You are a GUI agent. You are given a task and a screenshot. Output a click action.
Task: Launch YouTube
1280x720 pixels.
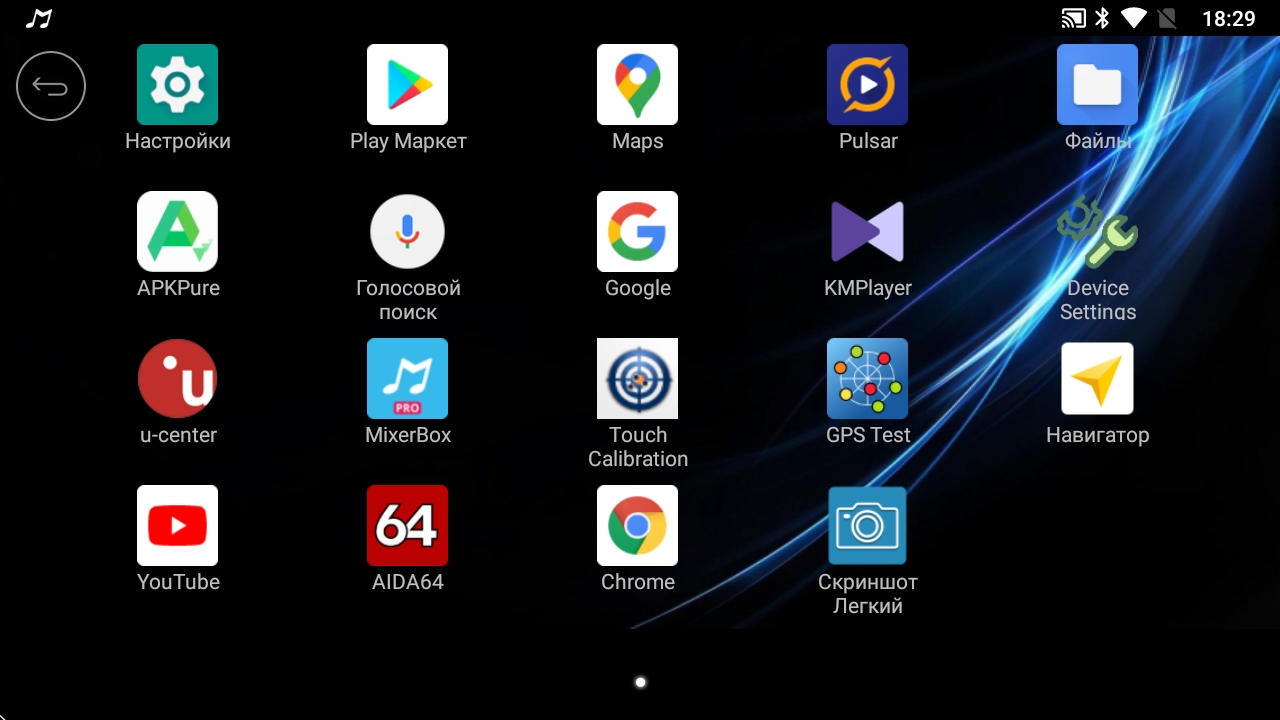coord(177,526)
